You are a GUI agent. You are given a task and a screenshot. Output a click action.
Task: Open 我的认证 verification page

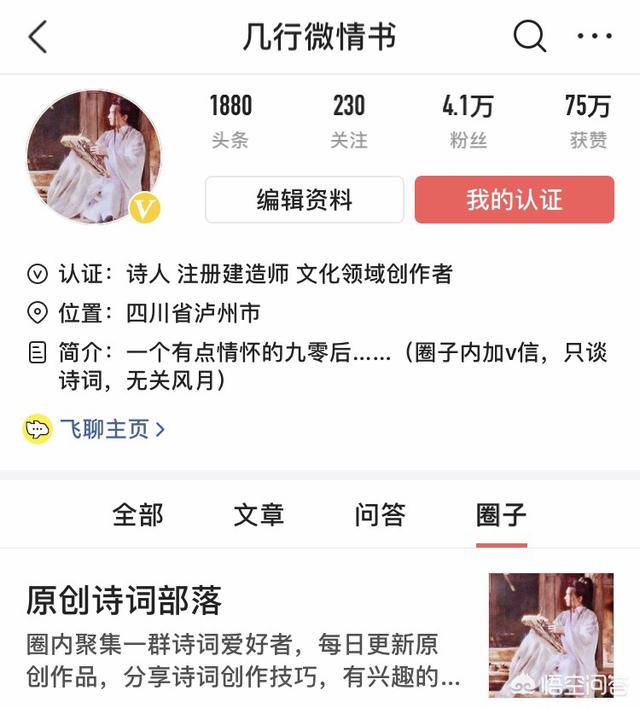pyautogui.click(x=514, y=200)
